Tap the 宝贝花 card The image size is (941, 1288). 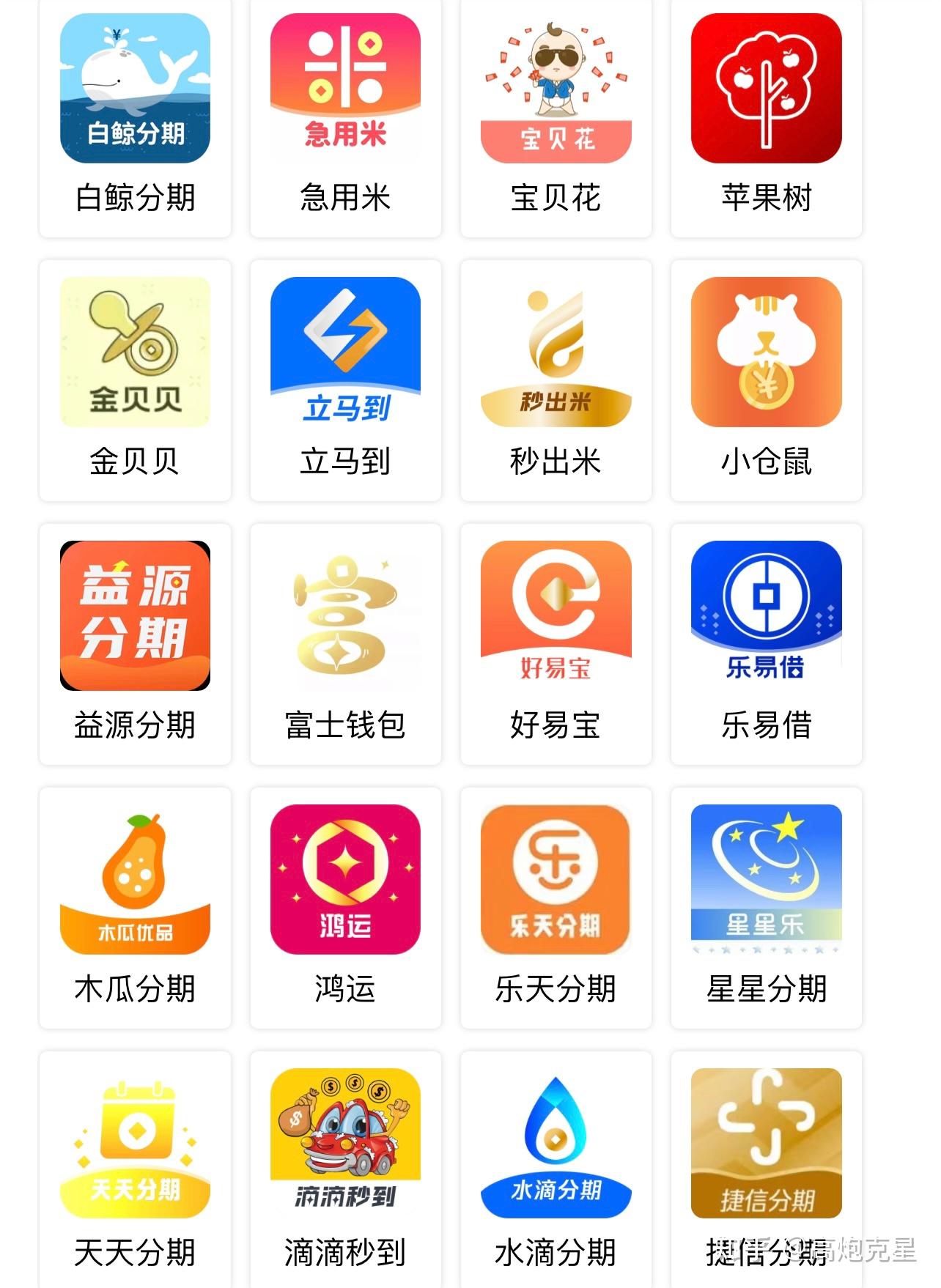(556, 89)
